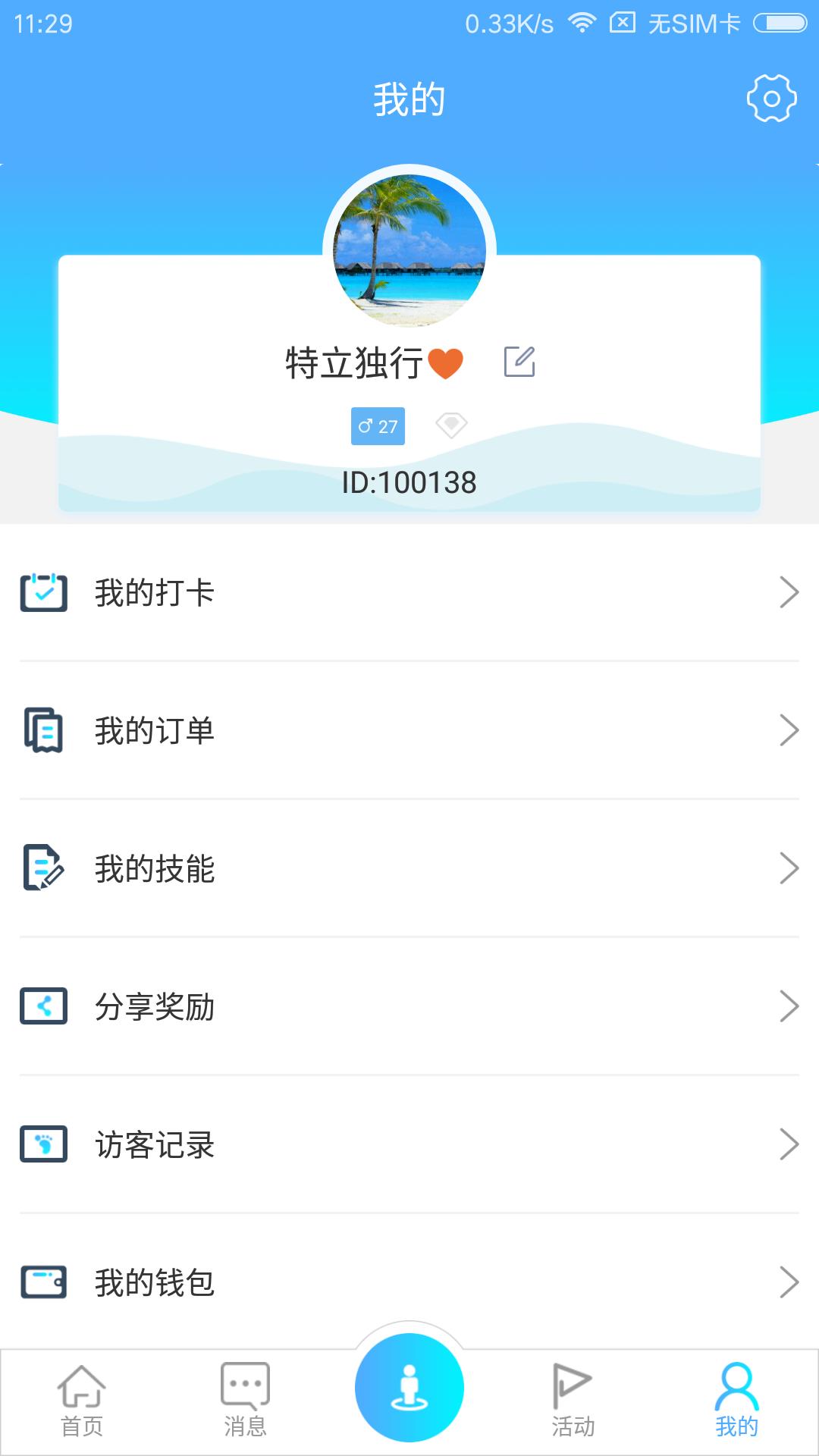Viewport: 819px width, 1456px height.
Task: Click the nickname edit pencil icon
Action: click(x=522, y=362)
